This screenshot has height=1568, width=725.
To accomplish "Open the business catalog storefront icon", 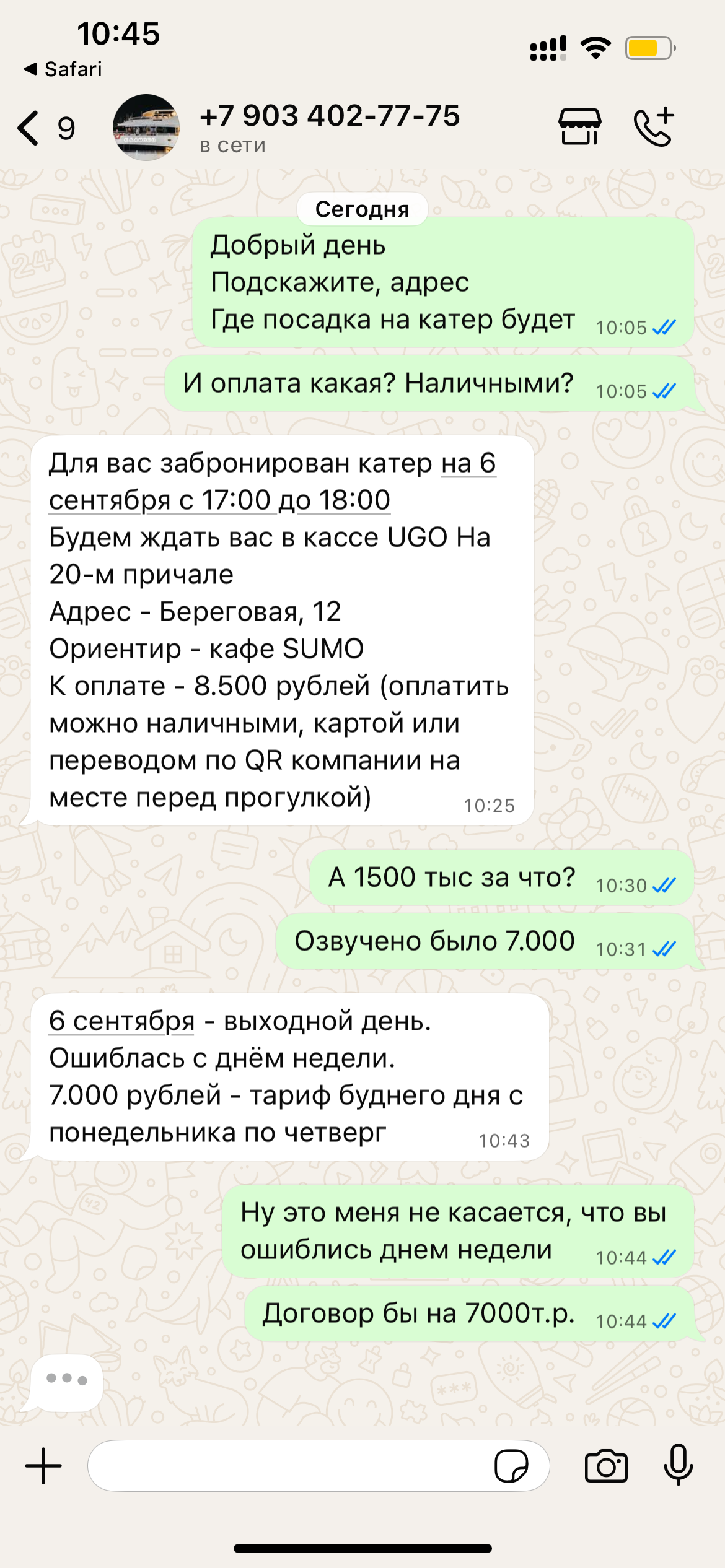I will pos(580,127).
